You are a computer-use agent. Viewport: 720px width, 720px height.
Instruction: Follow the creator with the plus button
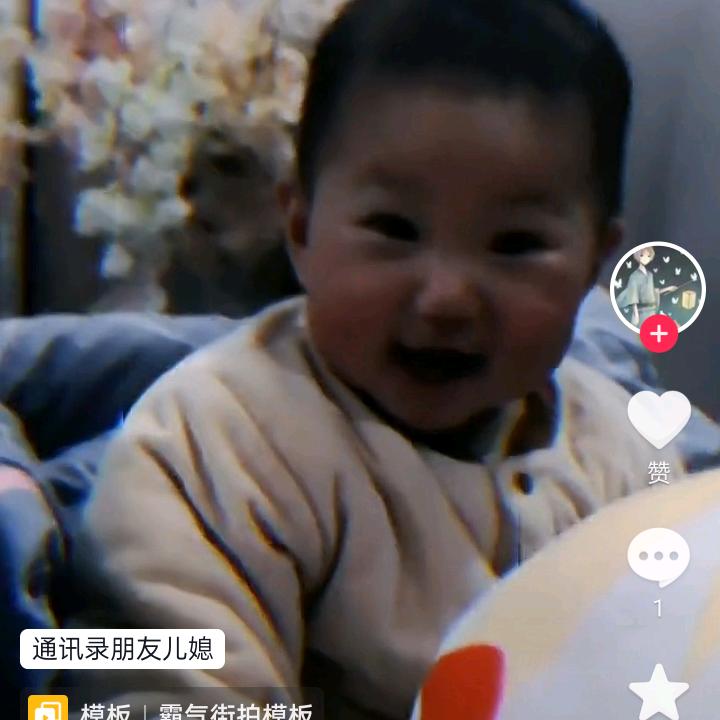coord(659,333)
